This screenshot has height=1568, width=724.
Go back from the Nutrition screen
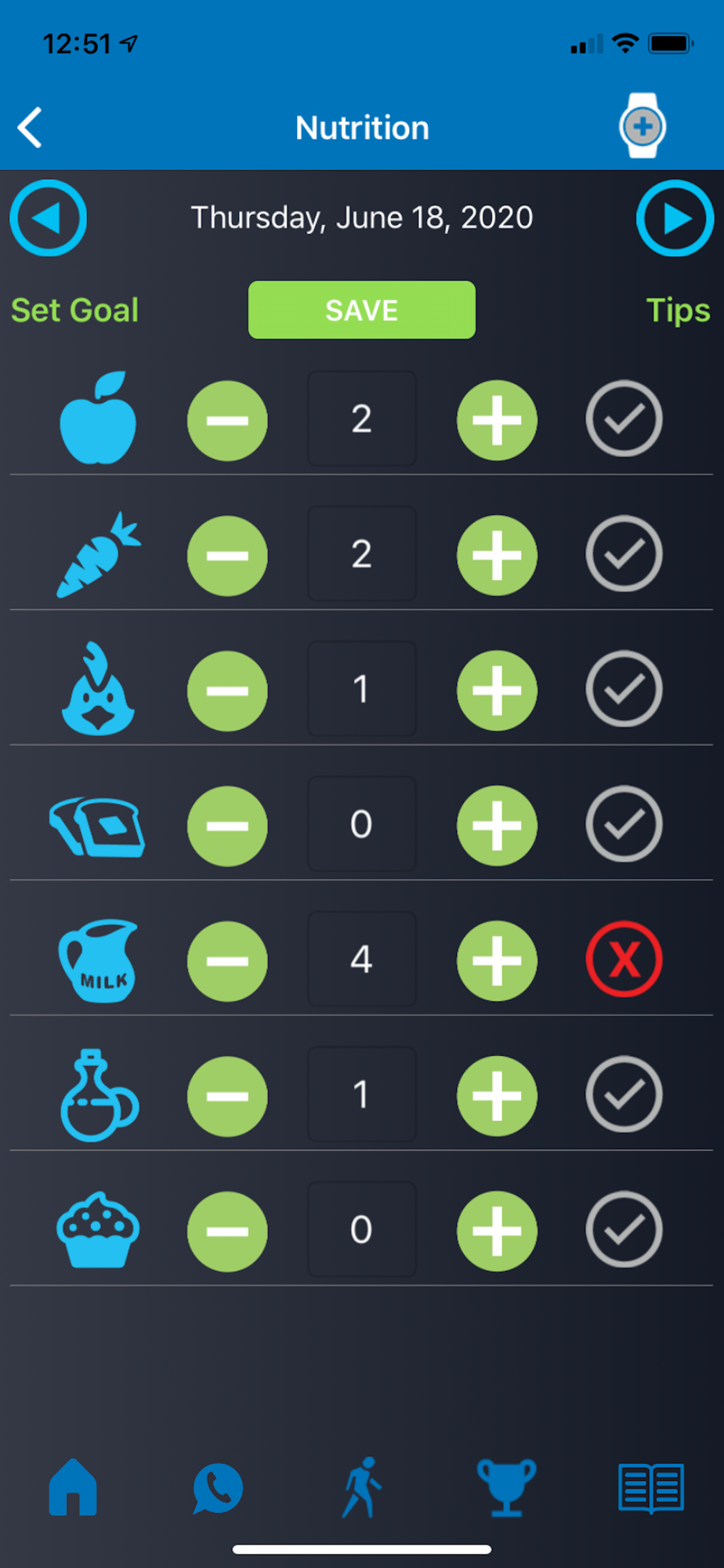(31, 128)
